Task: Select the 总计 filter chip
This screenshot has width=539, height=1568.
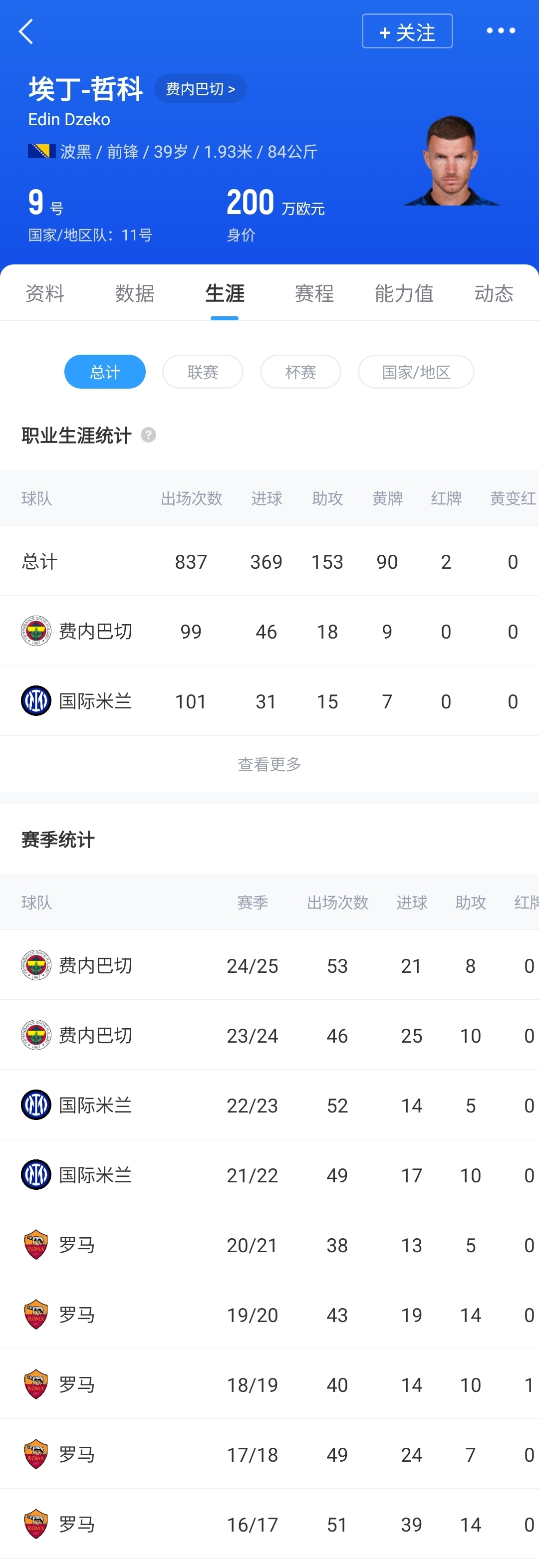Action: (x=105, y=372)
